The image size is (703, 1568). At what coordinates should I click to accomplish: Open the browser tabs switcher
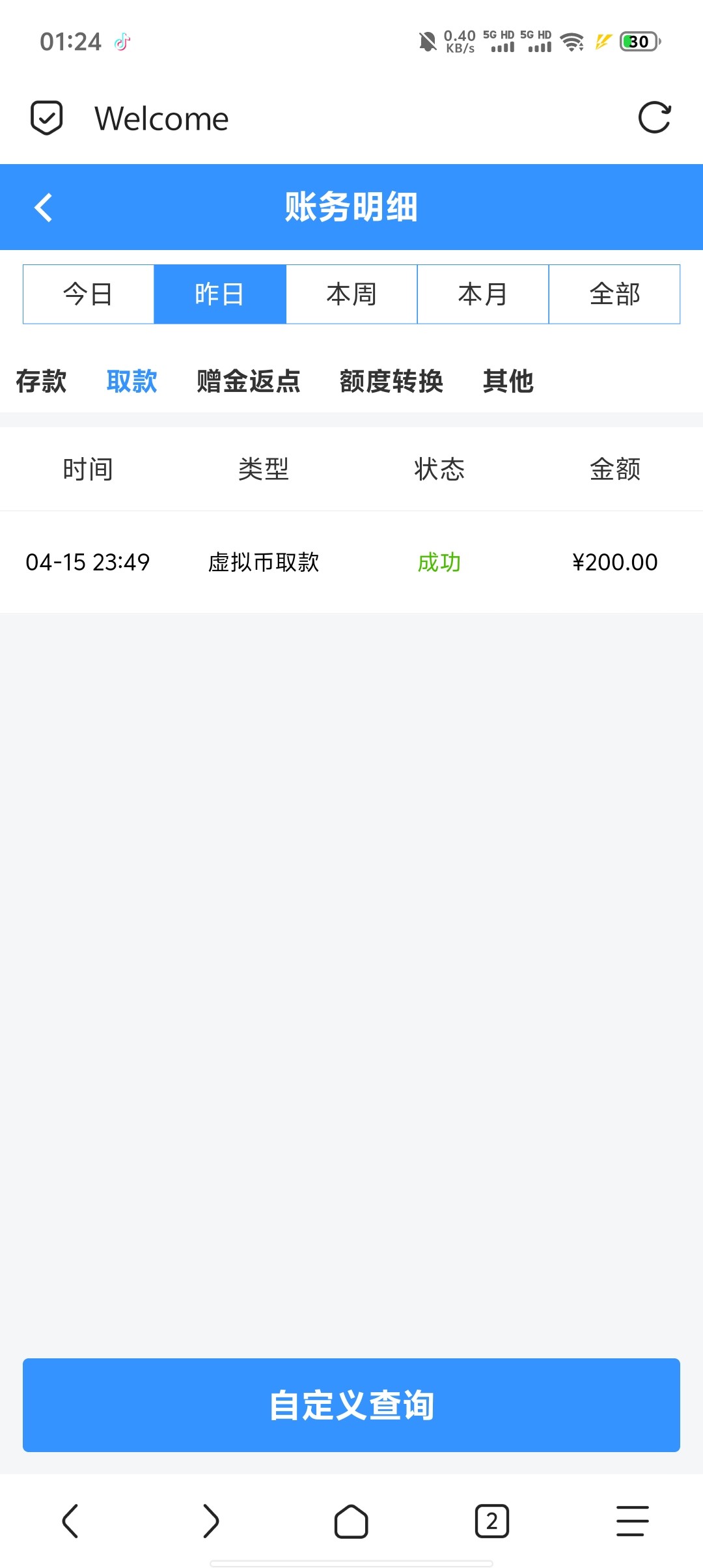[492, 1521]
